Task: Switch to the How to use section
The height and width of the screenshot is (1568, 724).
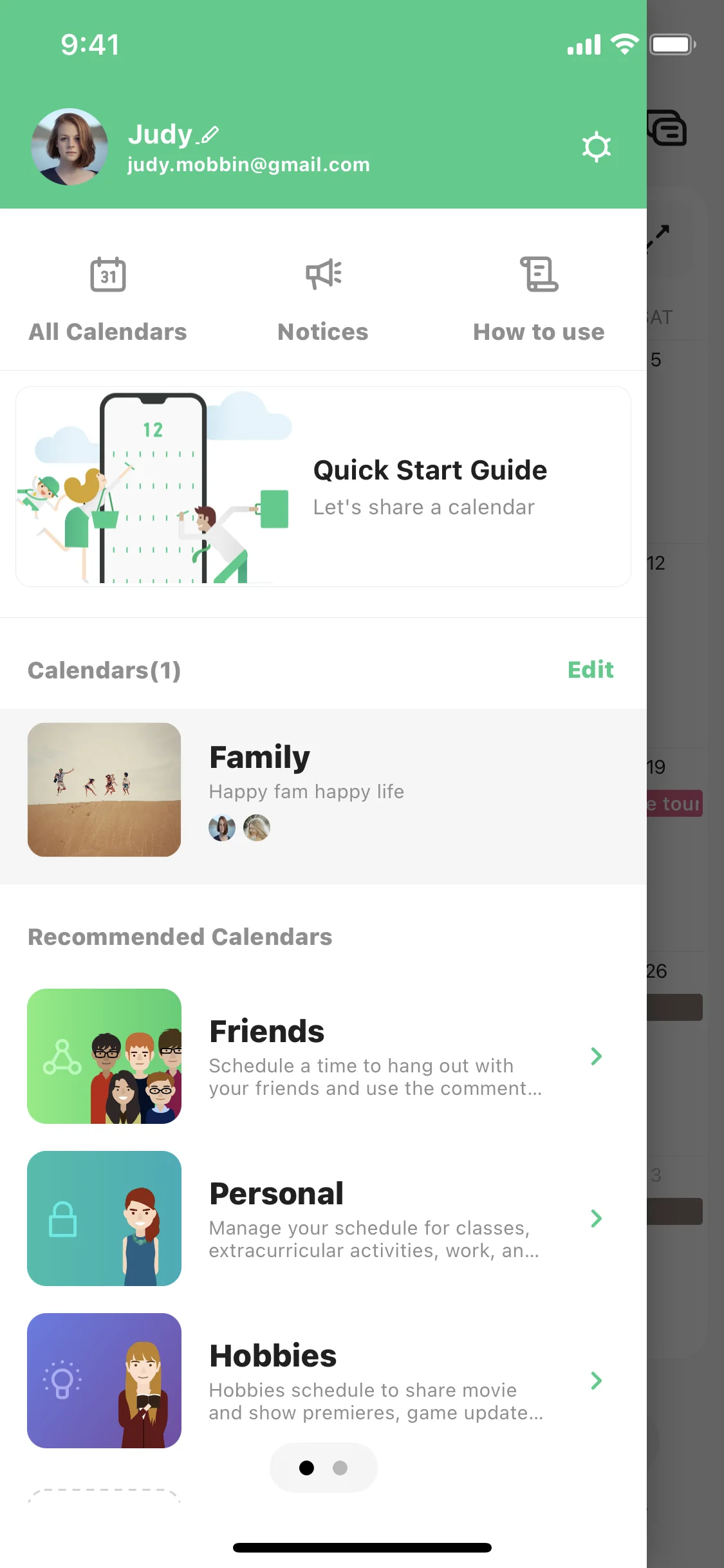Action: 539,331
